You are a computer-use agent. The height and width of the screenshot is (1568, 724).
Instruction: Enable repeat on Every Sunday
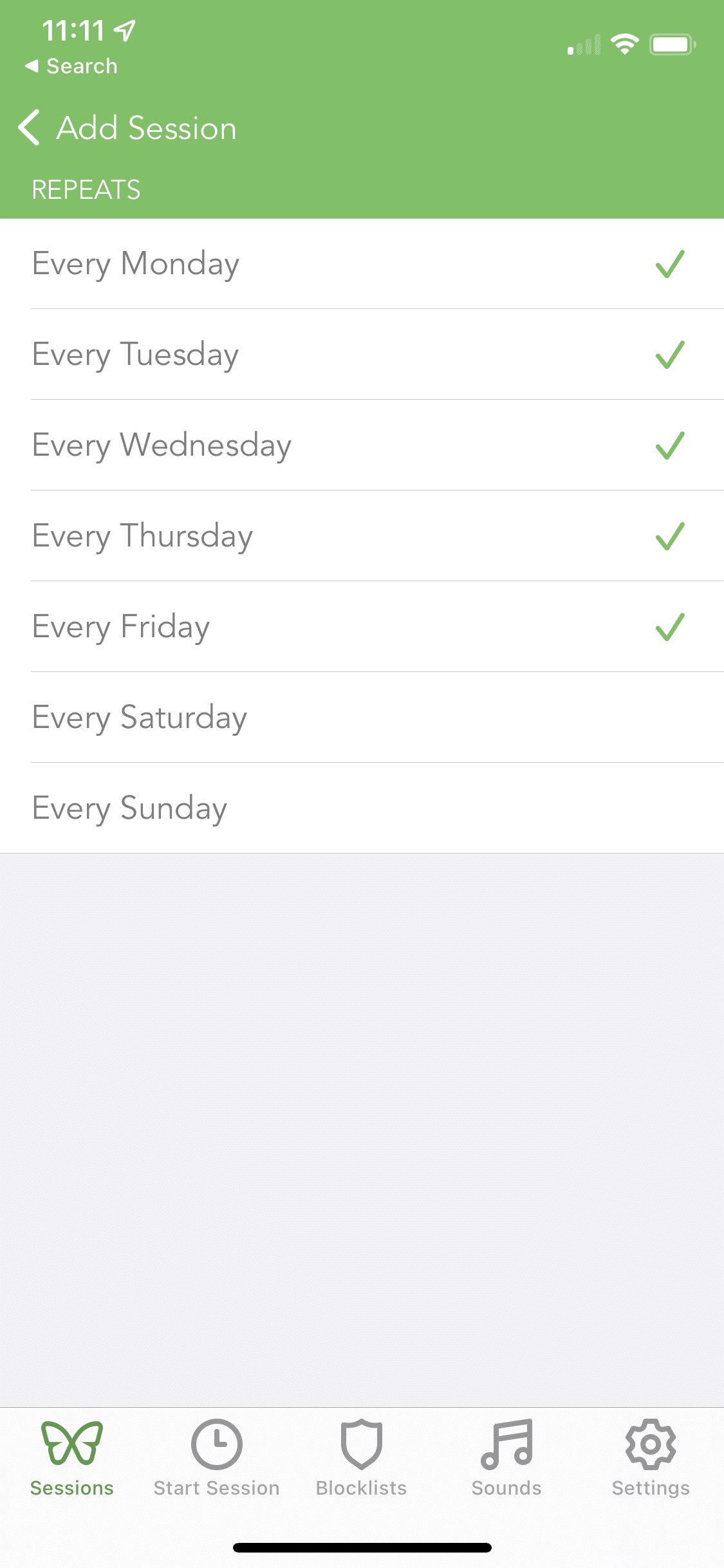pos(362,808)
